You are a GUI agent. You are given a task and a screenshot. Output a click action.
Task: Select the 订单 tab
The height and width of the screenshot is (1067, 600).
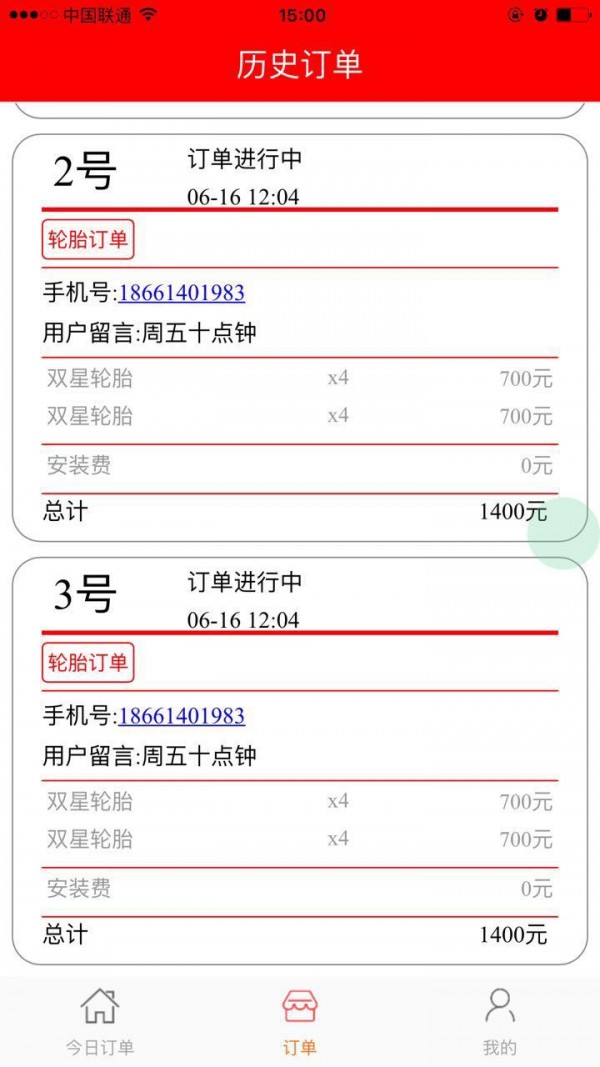click(300, 1021)
